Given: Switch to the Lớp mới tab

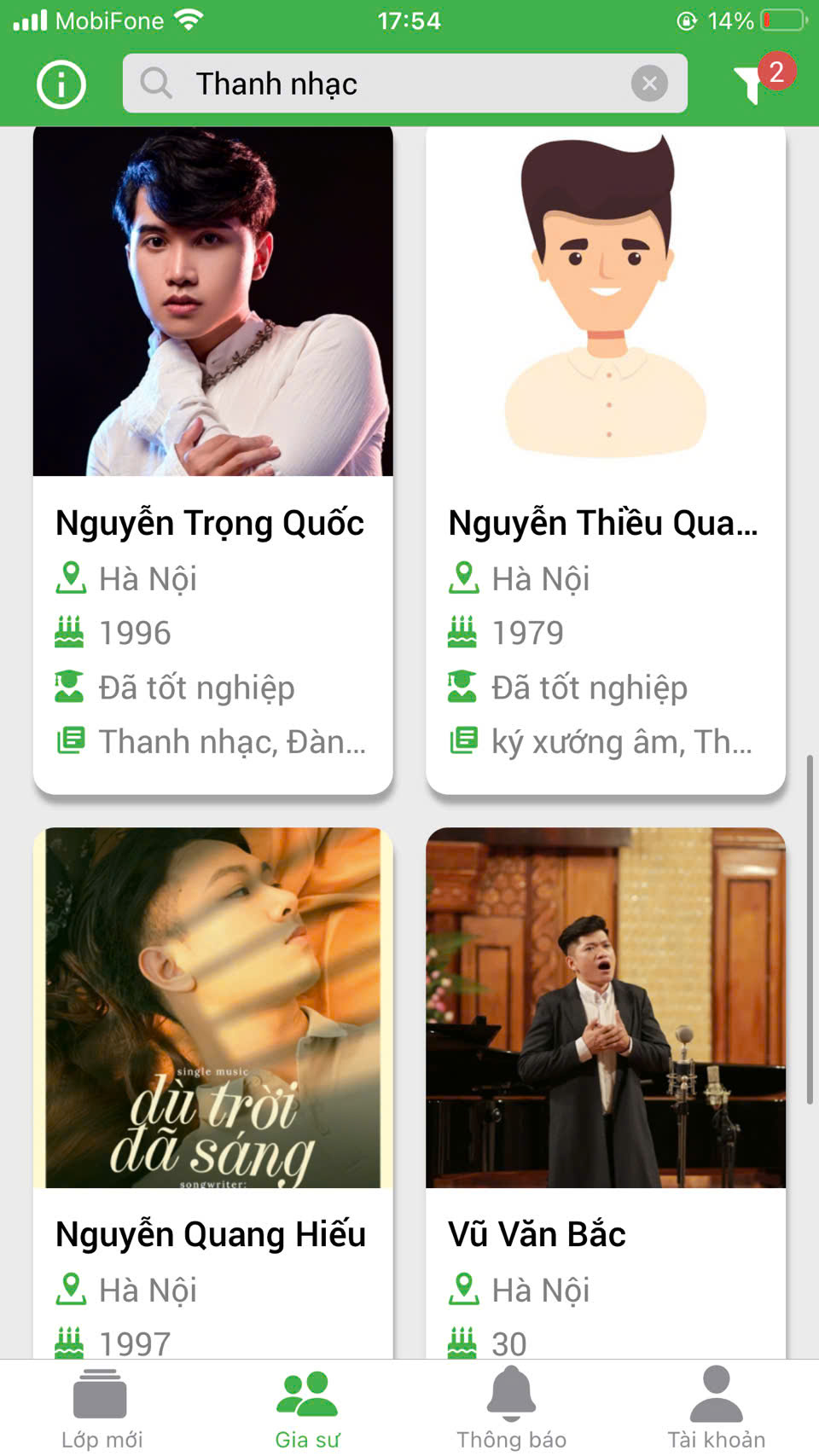Looking at the screenshot, I should pyautogui.click(x=102, y=1408).
